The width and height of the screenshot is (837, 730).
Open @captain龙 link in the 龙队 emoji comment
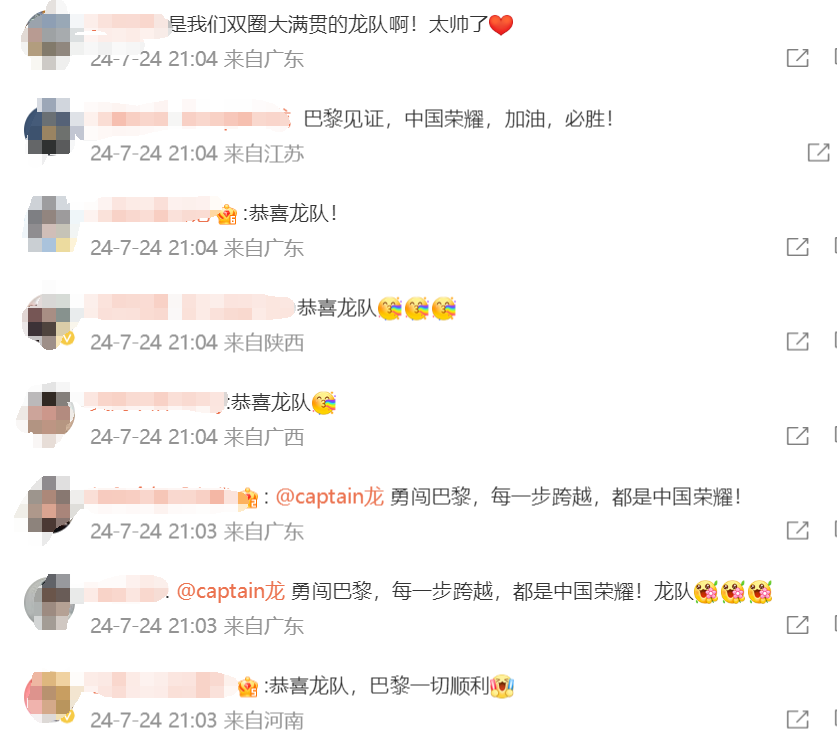pyautogui.click(x=230, y=591)
